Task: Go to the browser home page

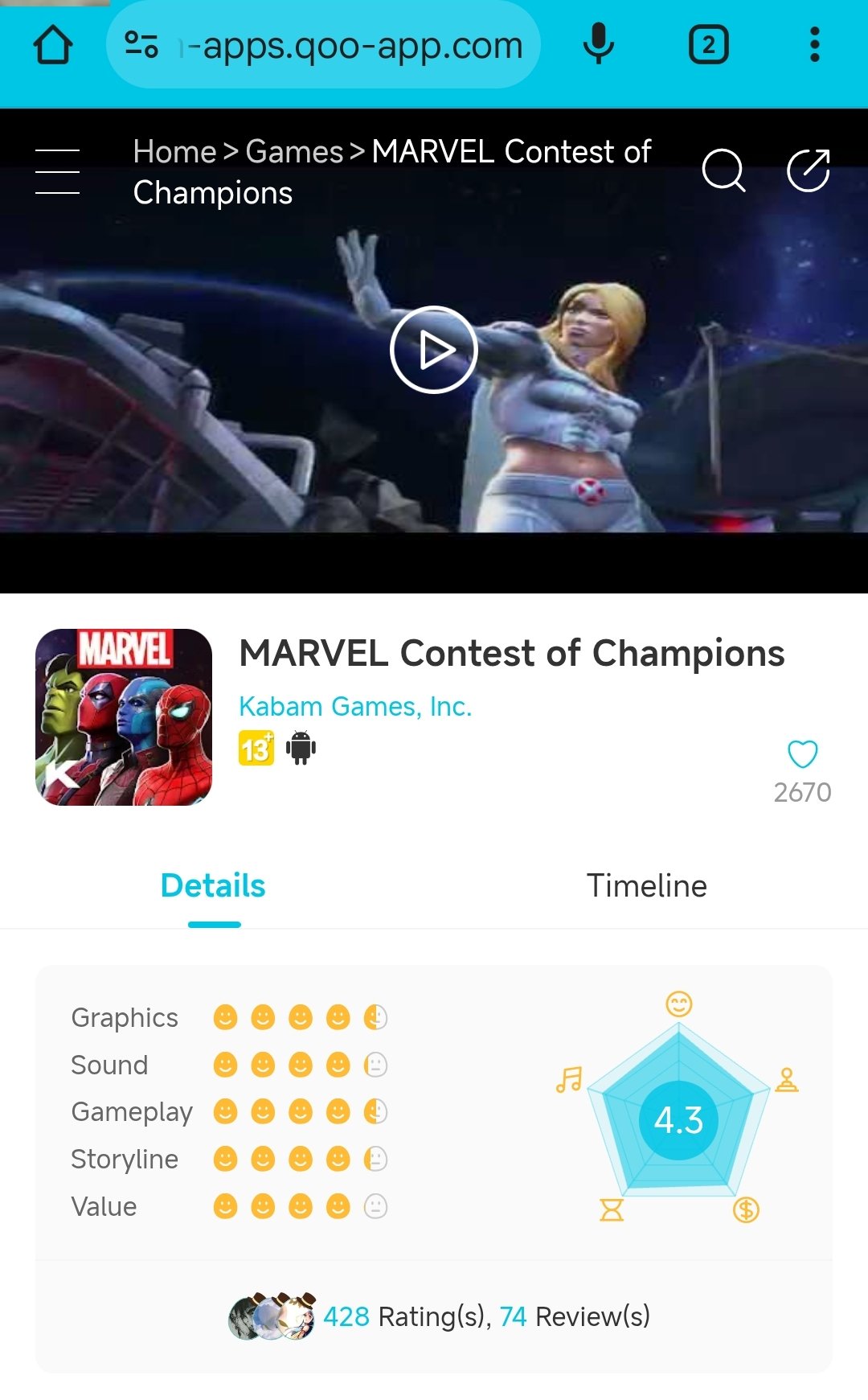Action: [53, 45]
